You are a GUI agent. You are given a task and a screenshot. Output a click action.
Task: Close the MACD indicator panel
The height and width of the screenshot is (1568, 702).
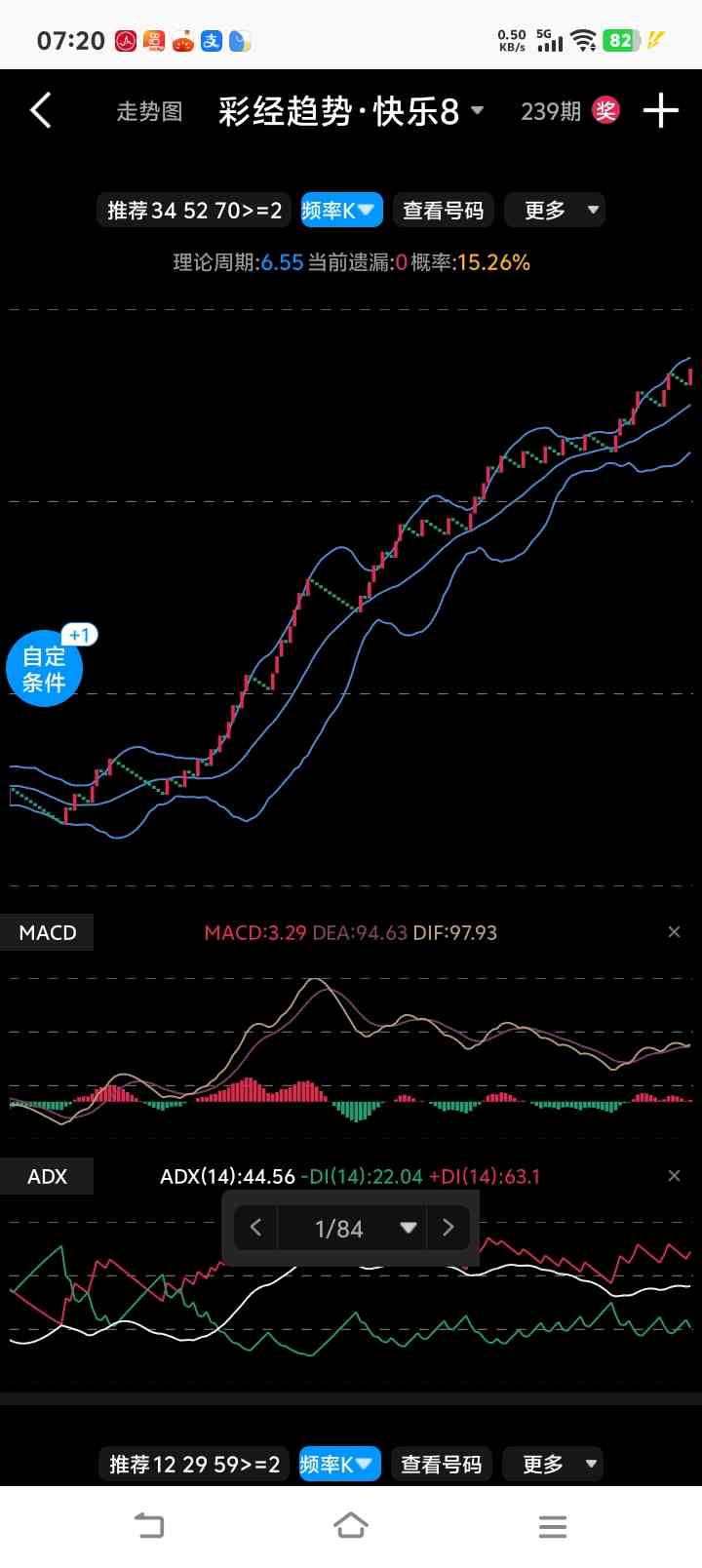674,932
